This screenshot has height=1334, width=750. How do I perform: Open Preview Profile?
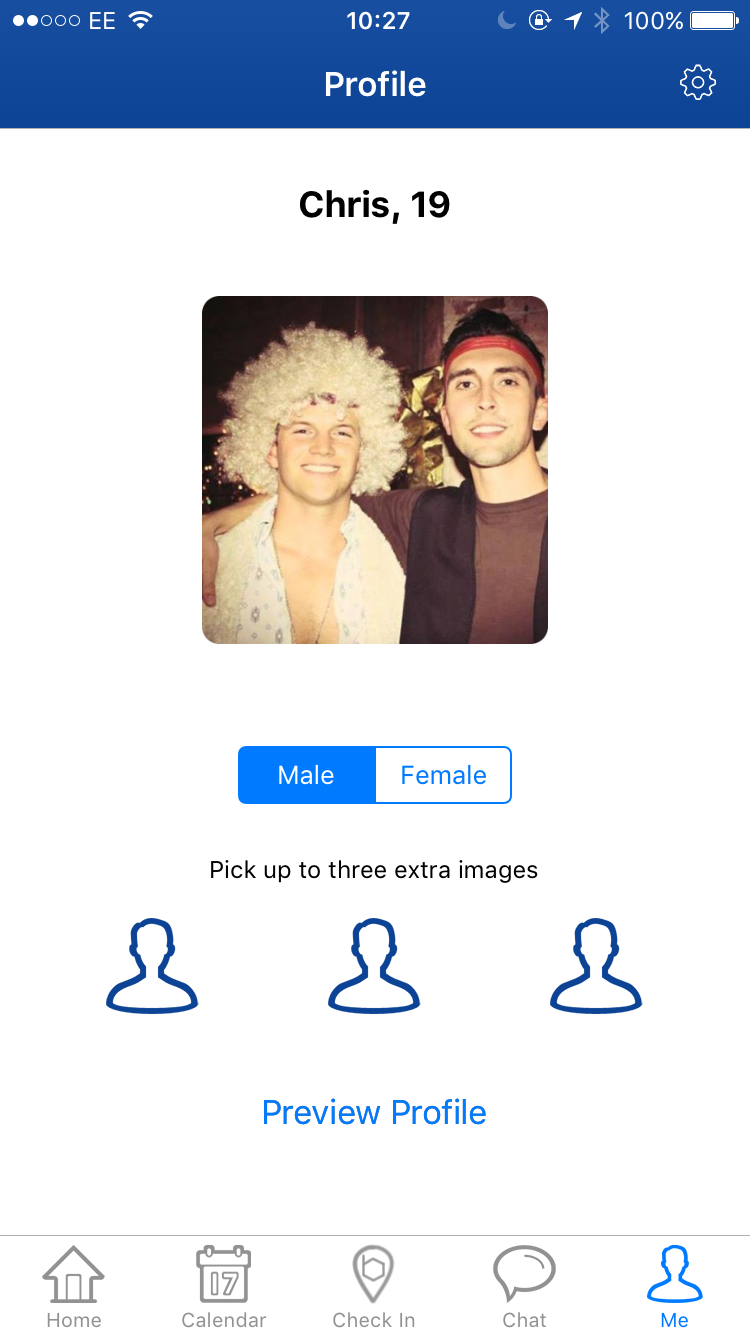pyautogui.click(x=374, y=1112)
